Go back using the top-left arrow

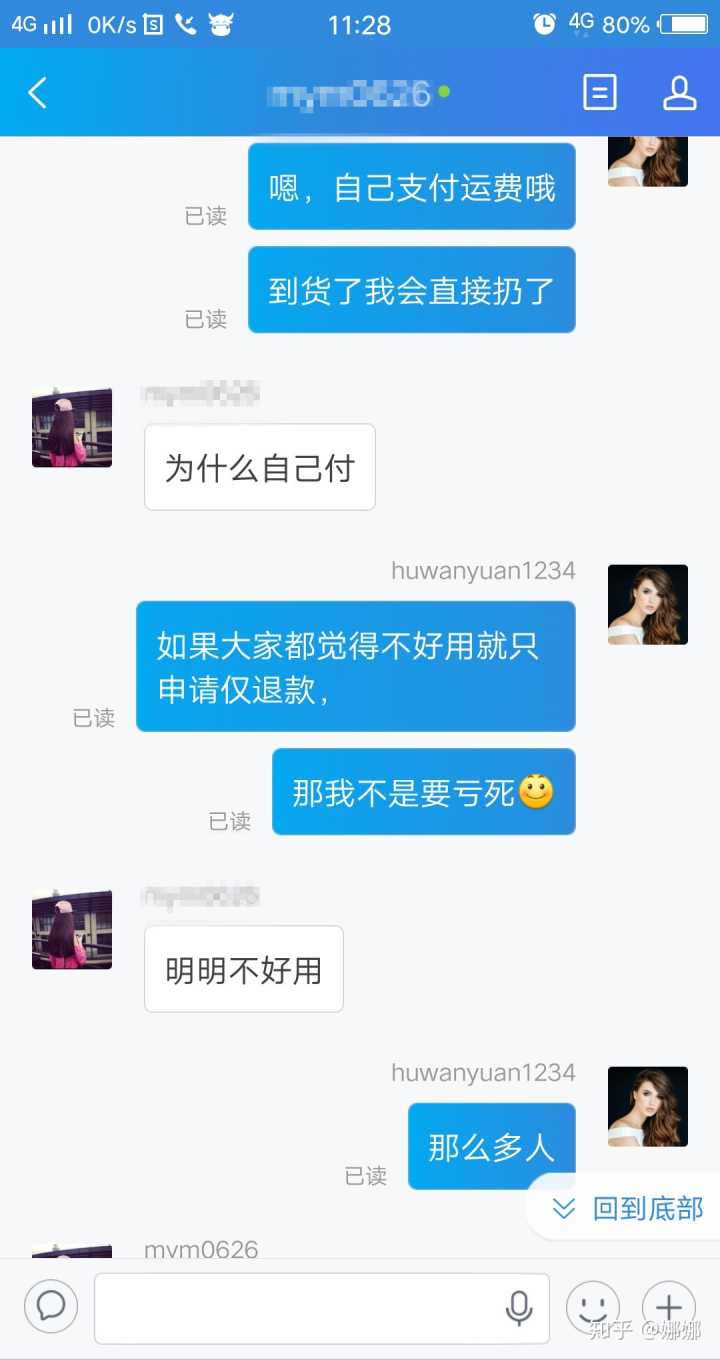[x=38, y=93]
